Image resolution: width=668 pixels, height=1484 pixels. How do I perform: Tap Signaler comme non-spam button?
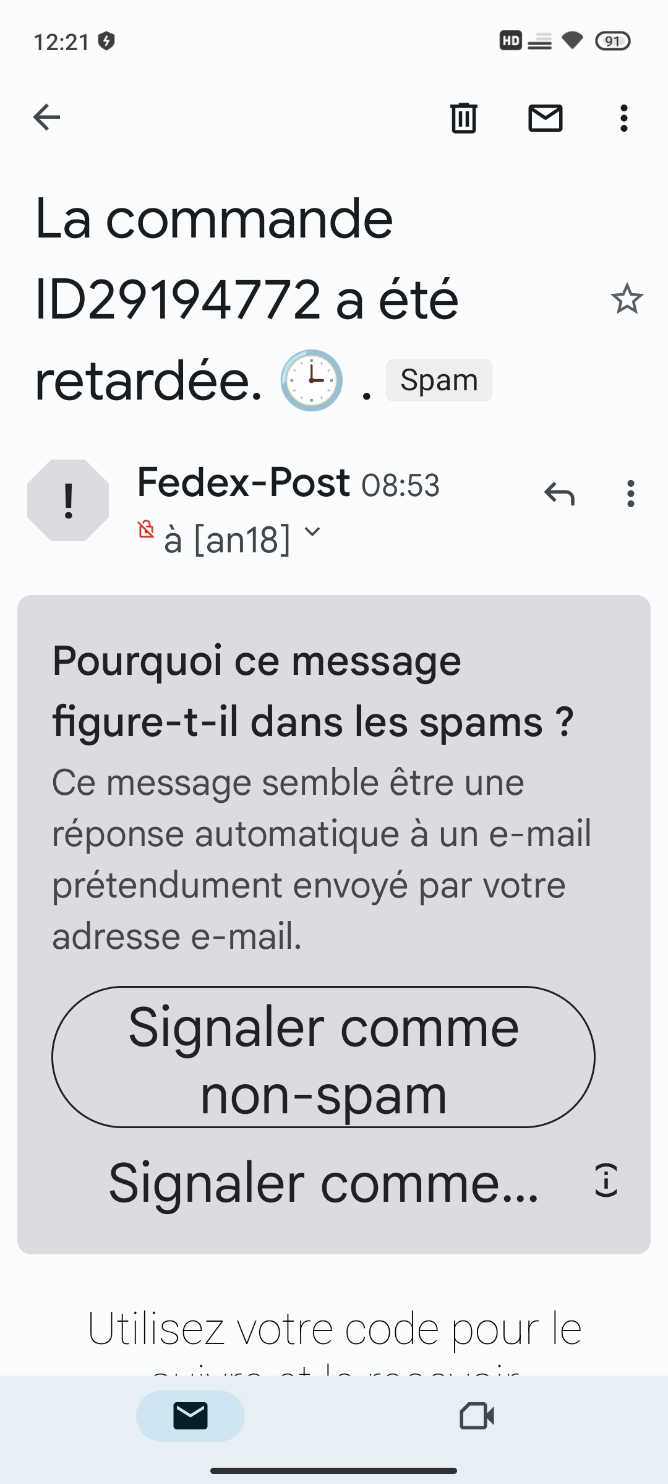coord(323,1057)
